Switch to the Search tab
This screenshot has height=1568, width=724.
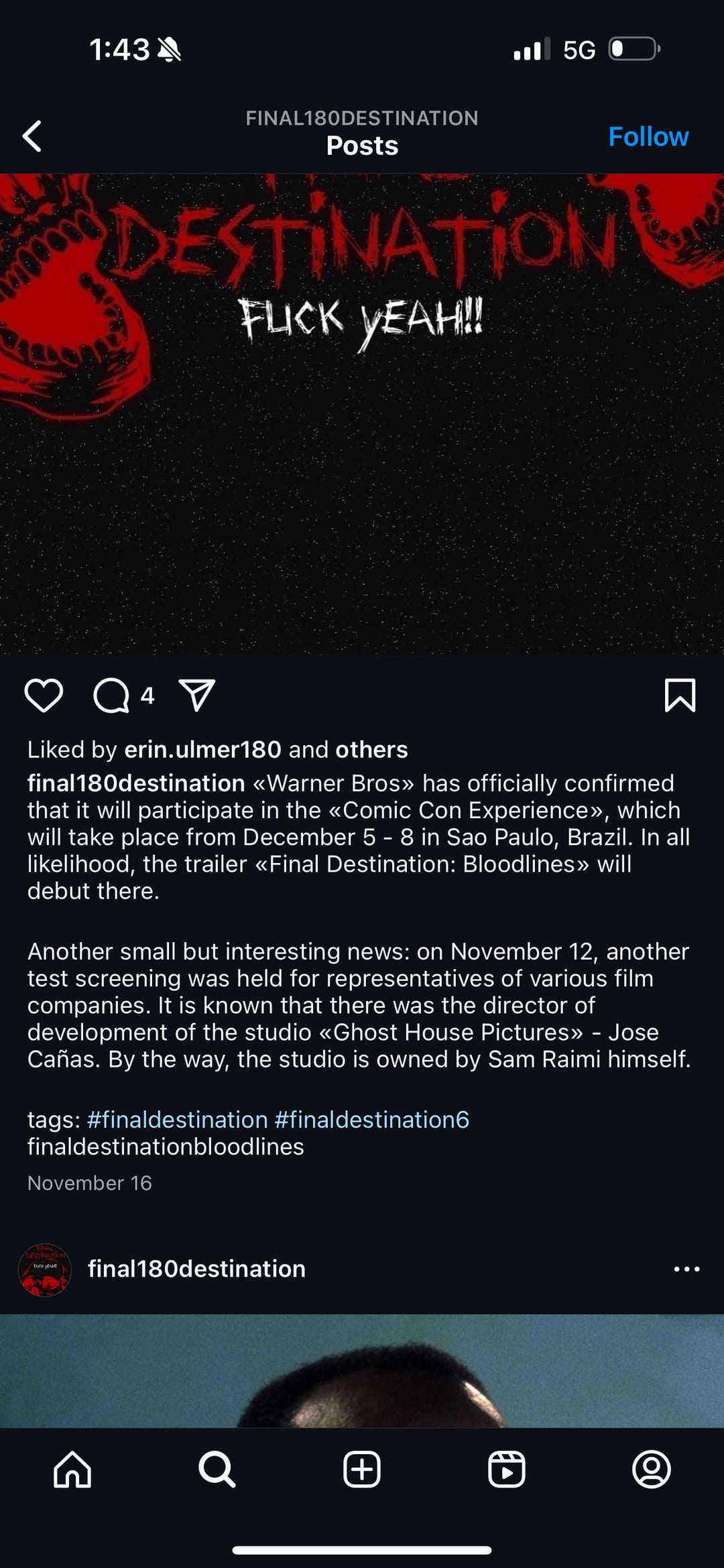coord(217,1469)
